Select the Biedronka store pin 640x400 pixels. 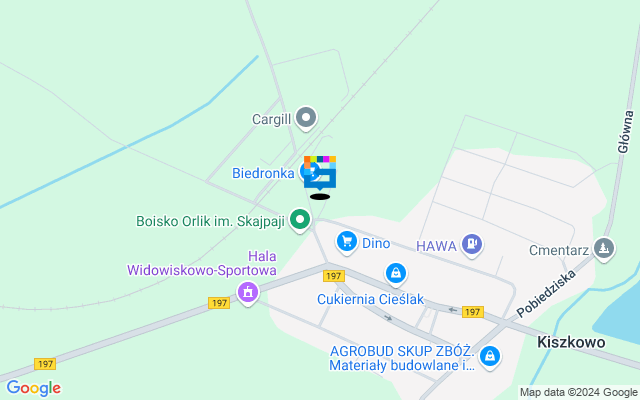click(x=308, y=172)
